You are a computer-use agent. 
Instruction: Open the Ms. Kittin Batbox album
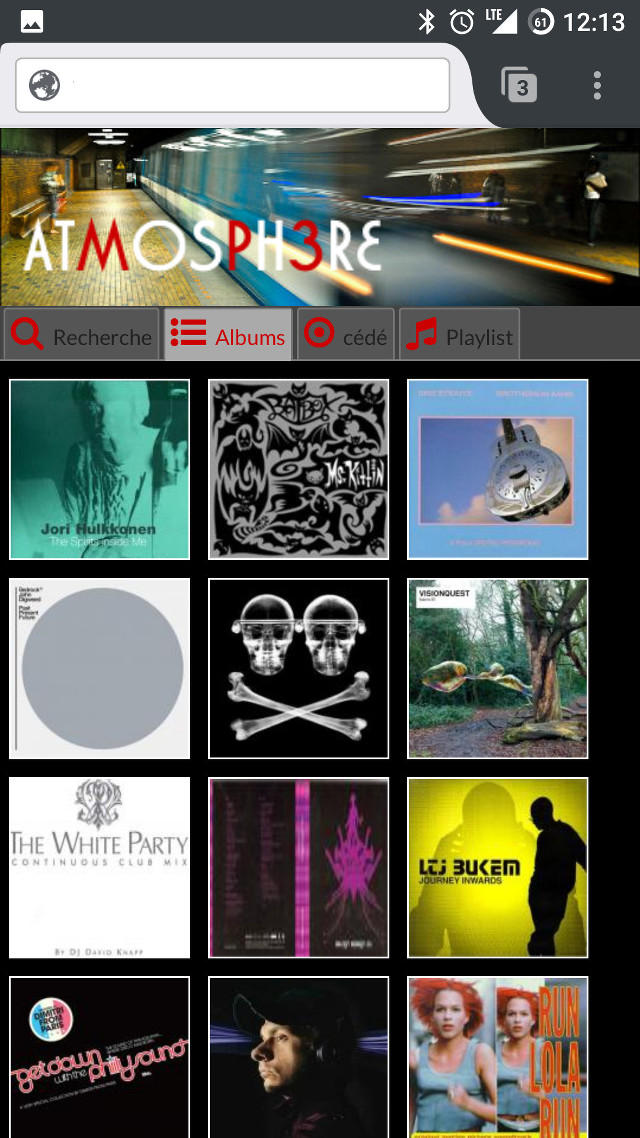(x=298, y=470)
